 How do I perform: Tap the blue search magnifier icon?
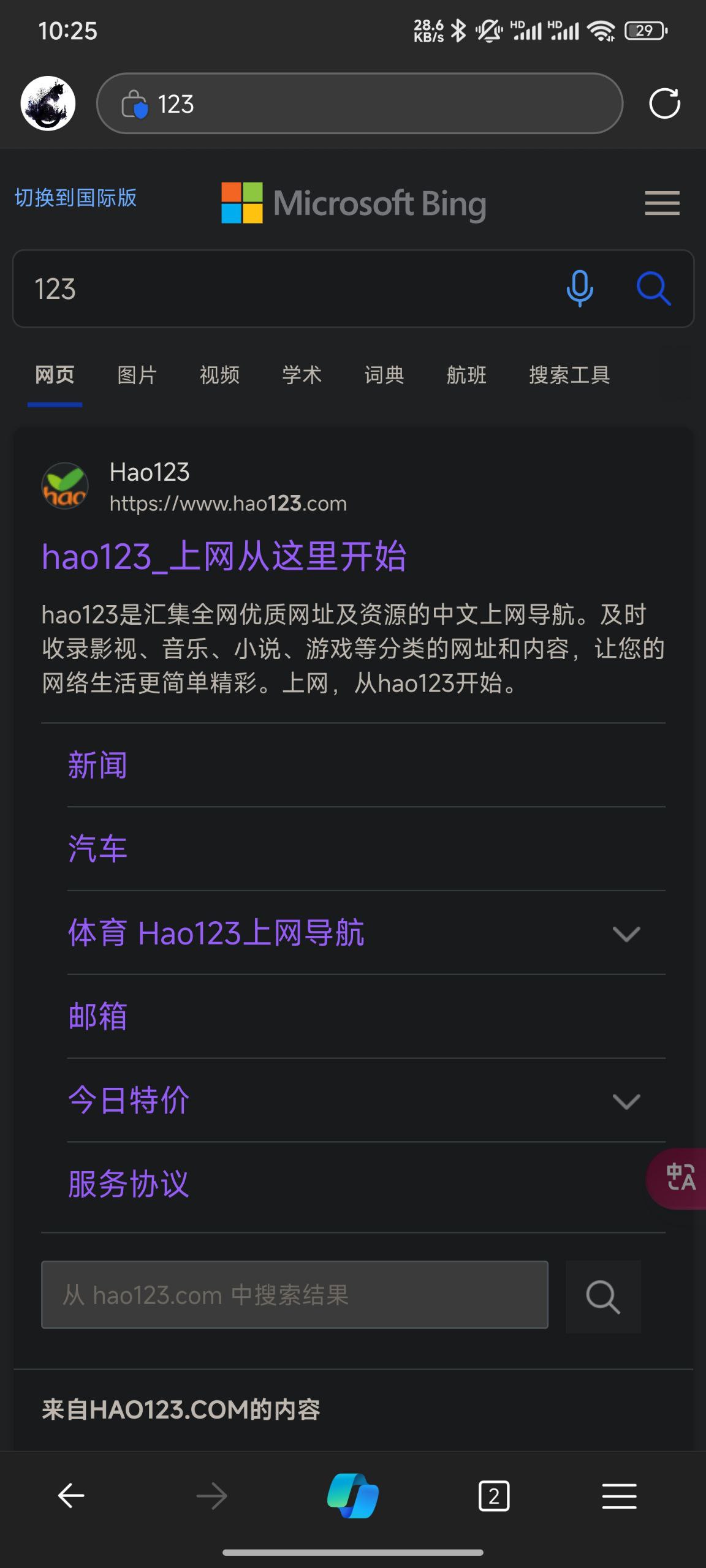tap(653, 288)
